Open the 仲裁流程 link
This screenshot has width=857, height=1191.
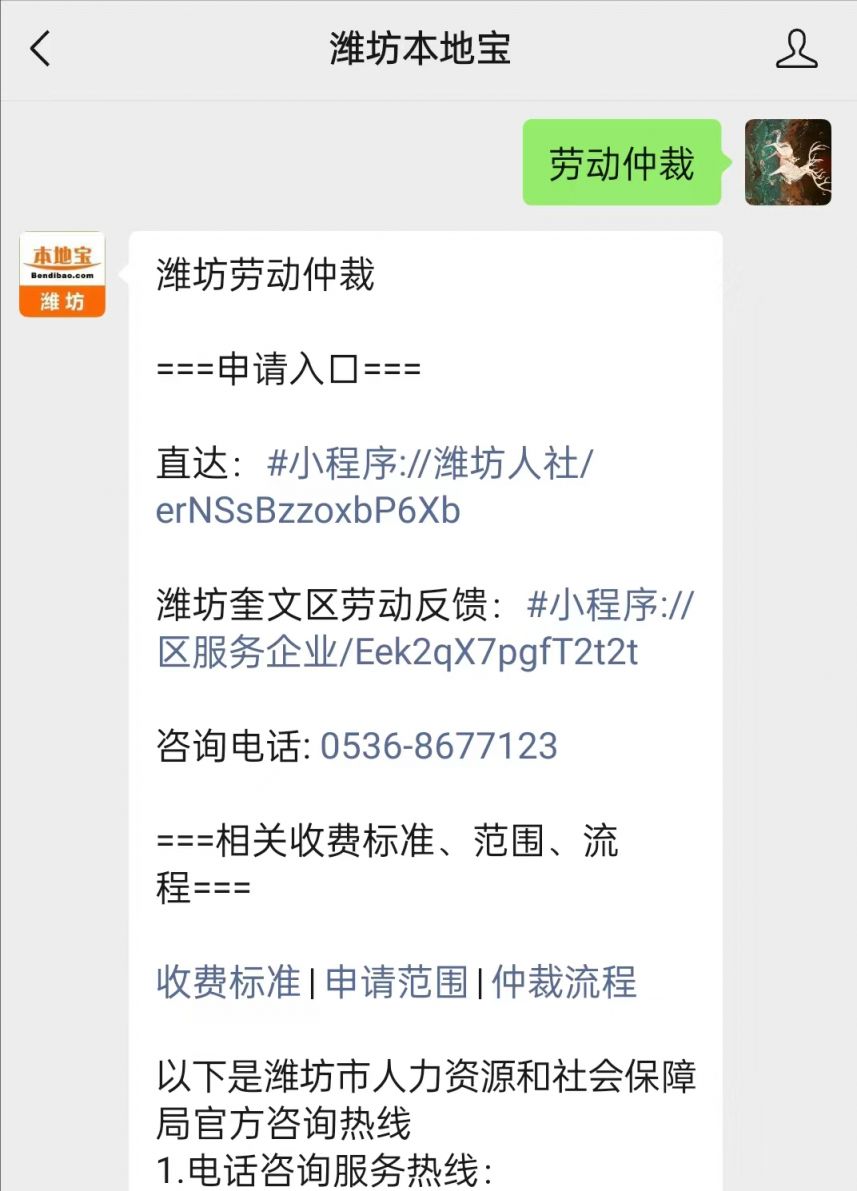pyautogui.click(x=564, y=982)
